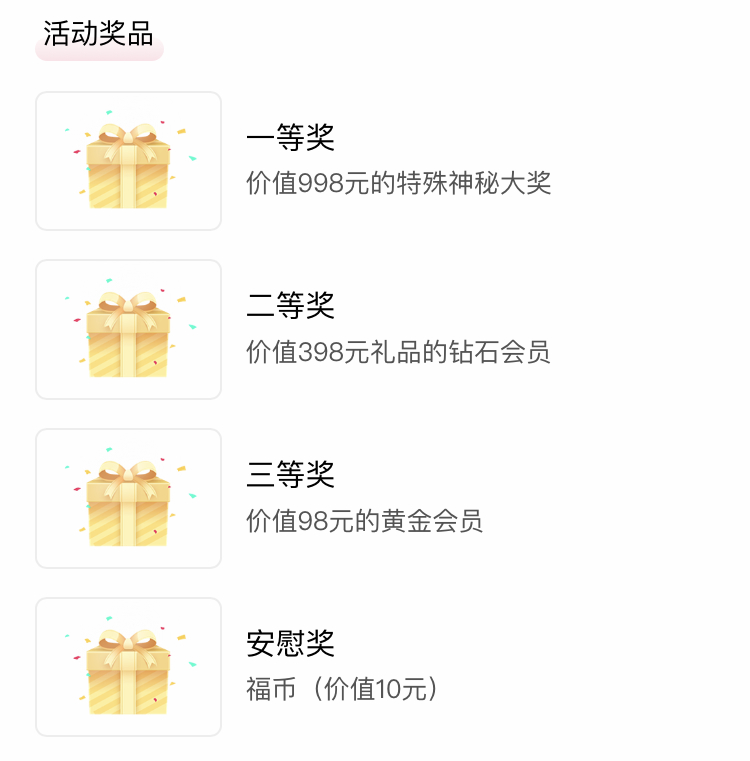
Task: Click the 二等奖 prize label
Action: click(x=292, y=305)
